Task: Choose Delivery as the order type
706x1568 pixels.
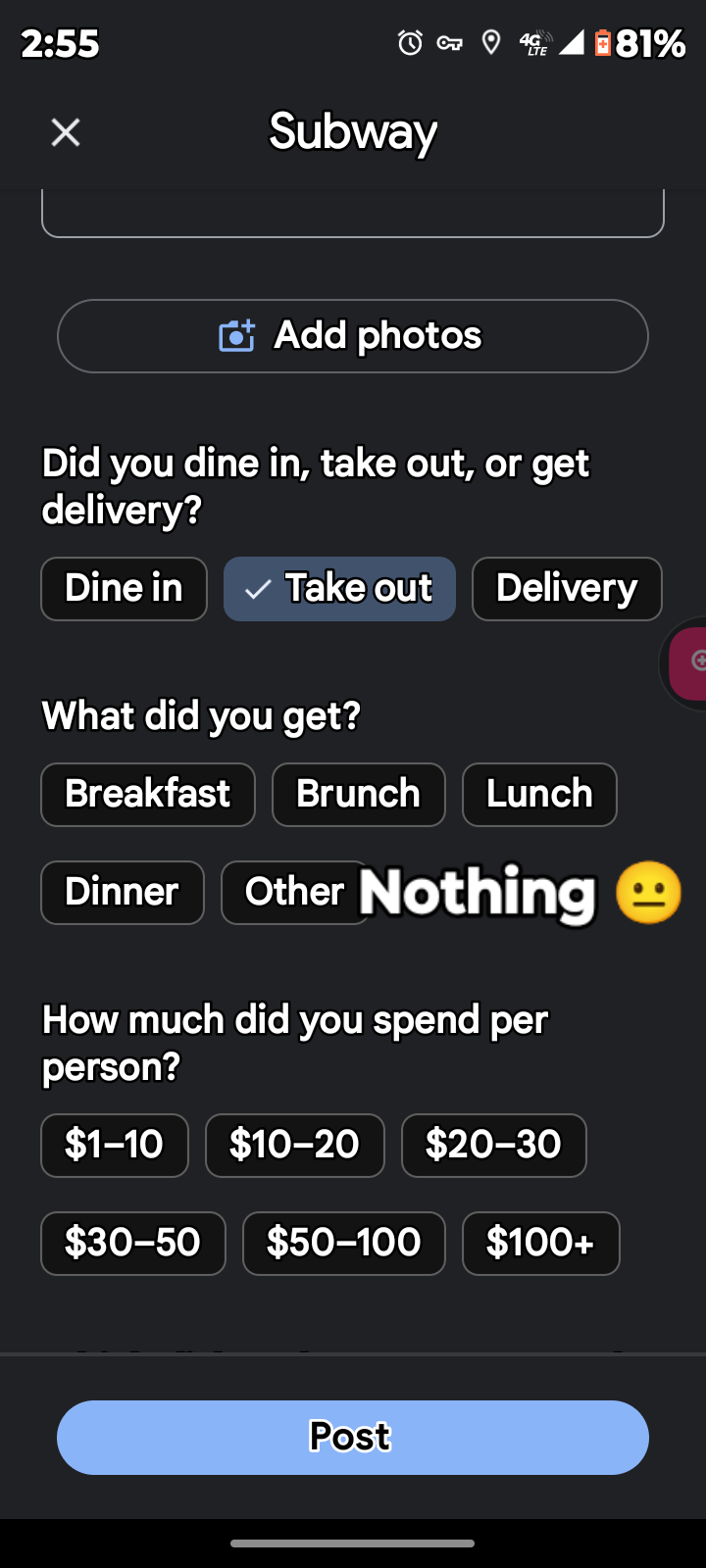Action: point(567,589)
